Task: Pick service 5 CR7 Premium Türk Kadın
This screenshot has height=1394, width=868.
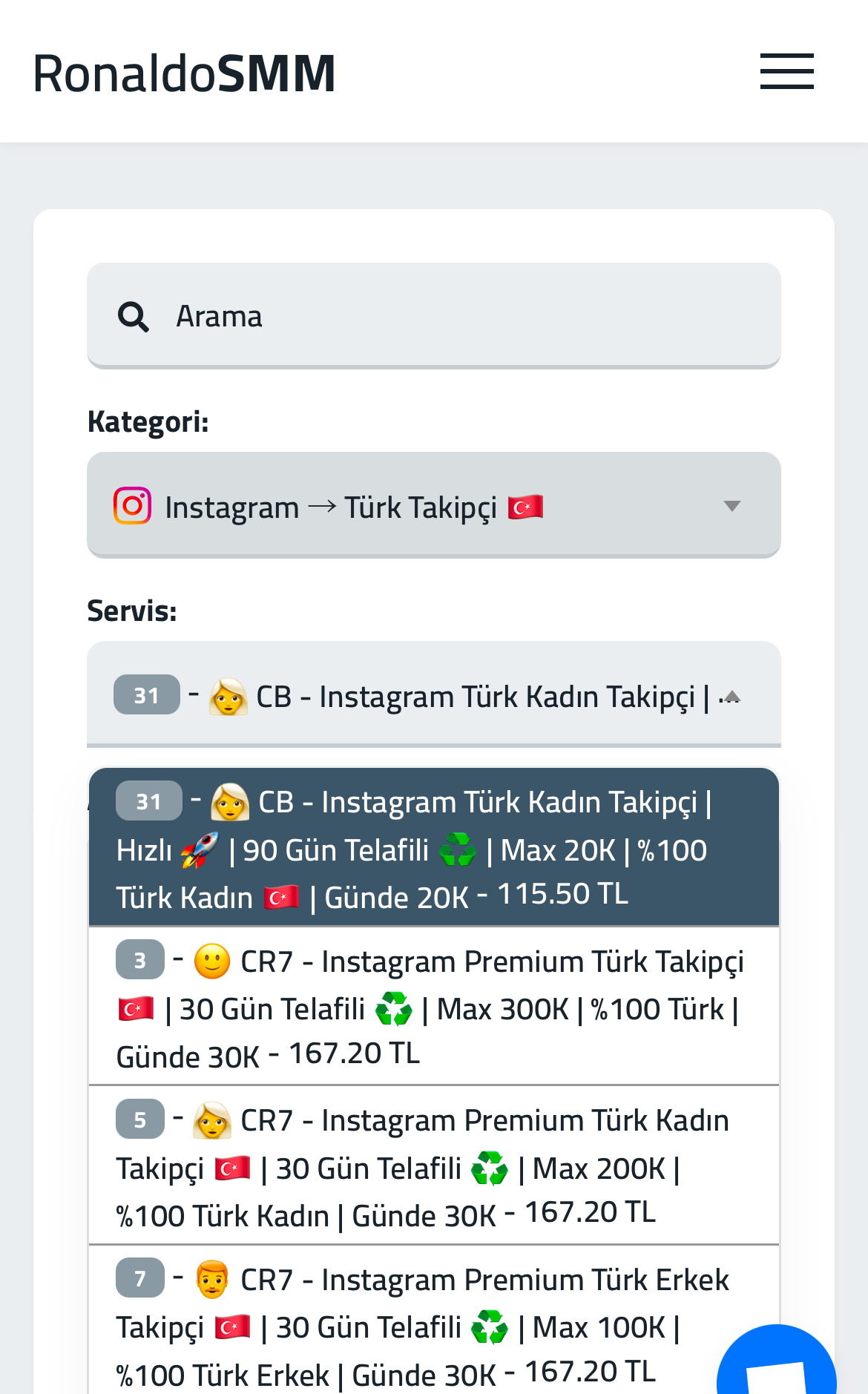Action: [x=434, y=1165]
